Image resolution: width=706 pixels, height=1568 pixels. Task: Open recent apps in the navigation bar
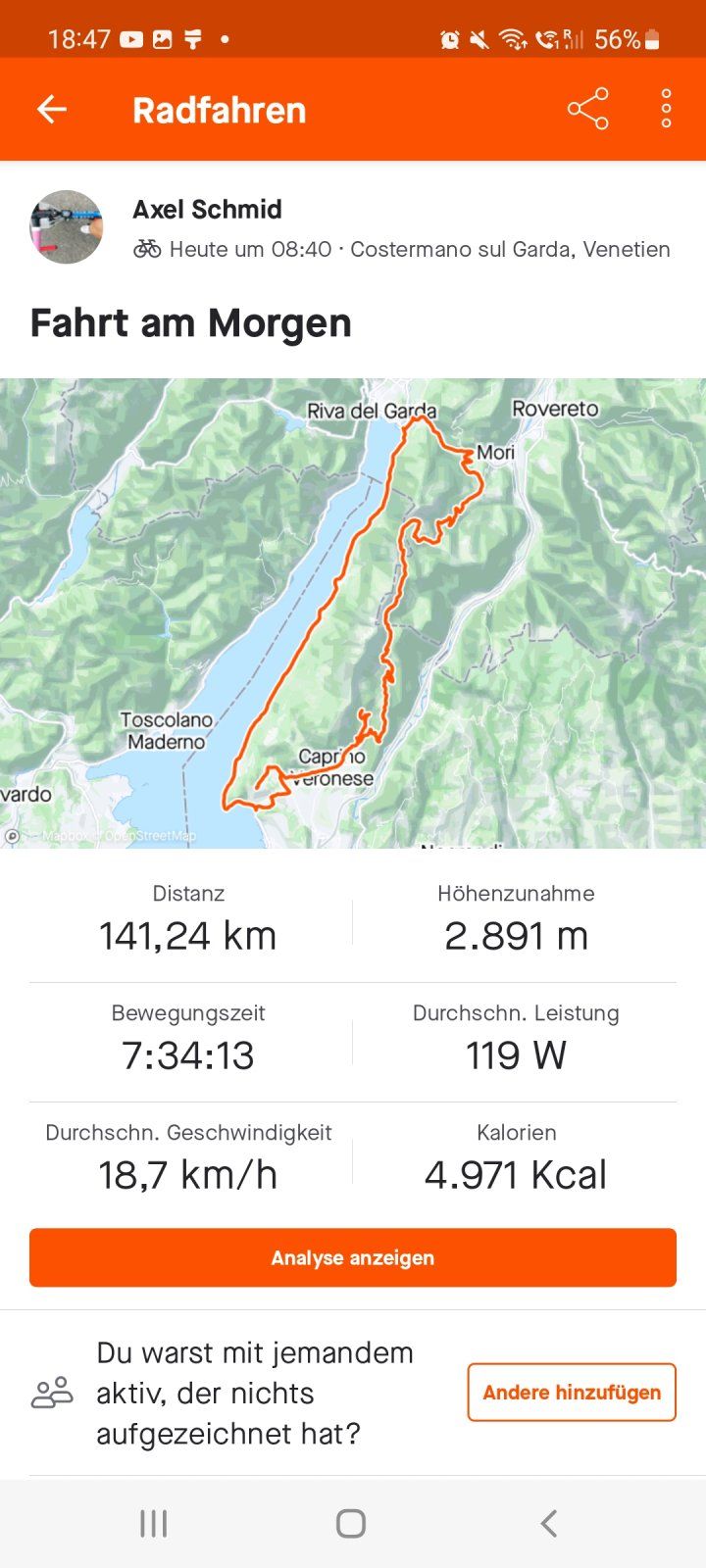click(x=154, y=1523)
